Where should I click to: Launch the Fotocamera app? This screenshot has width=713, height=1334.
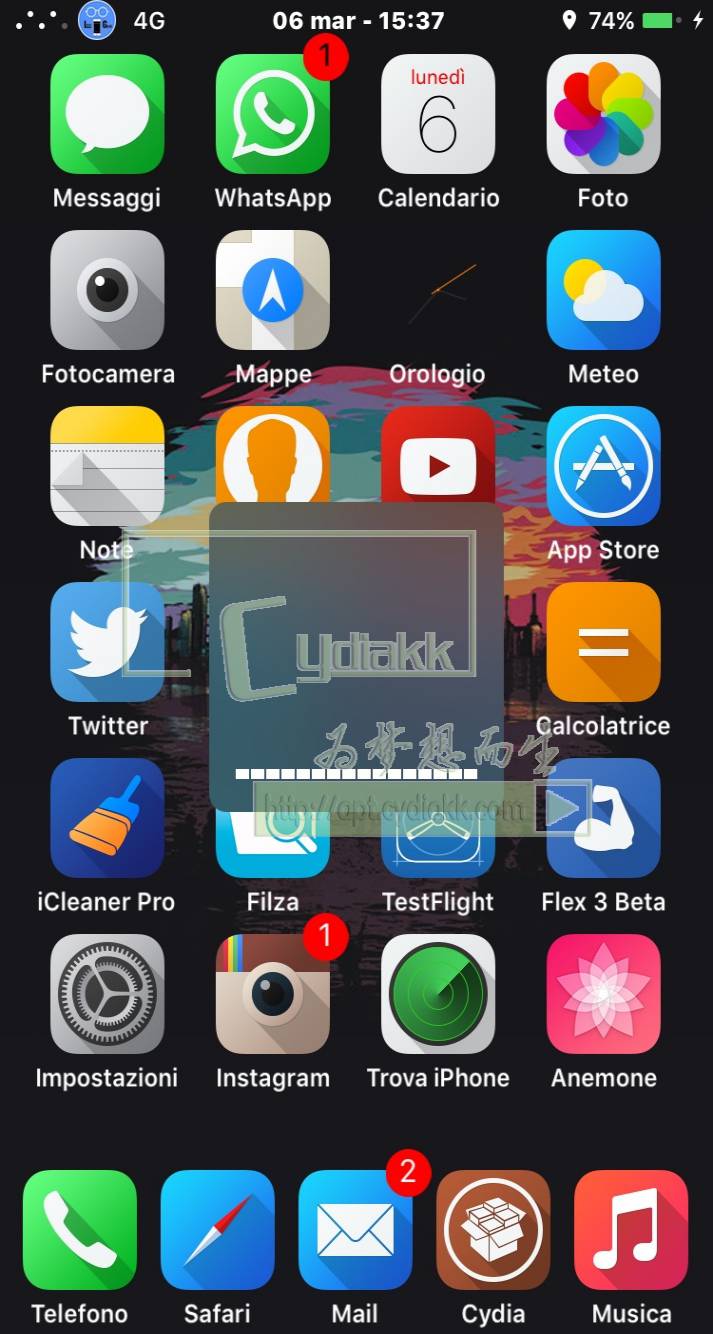[x=107, y=290]
